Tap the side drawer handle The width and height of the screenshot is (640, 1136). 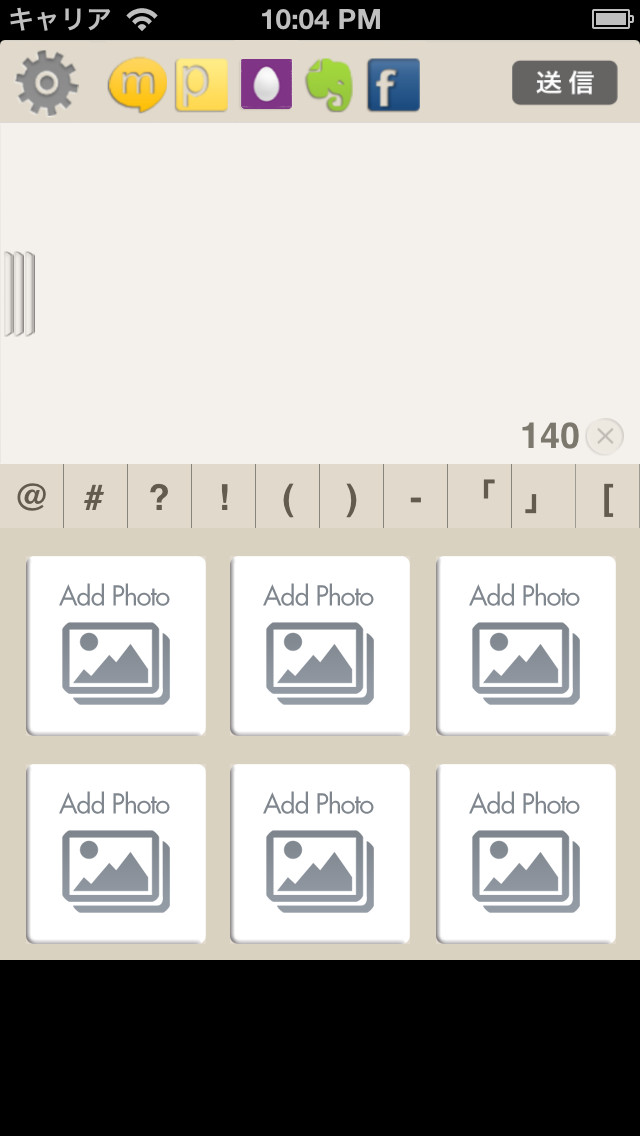pyautogui.click(x=20, y=293)
